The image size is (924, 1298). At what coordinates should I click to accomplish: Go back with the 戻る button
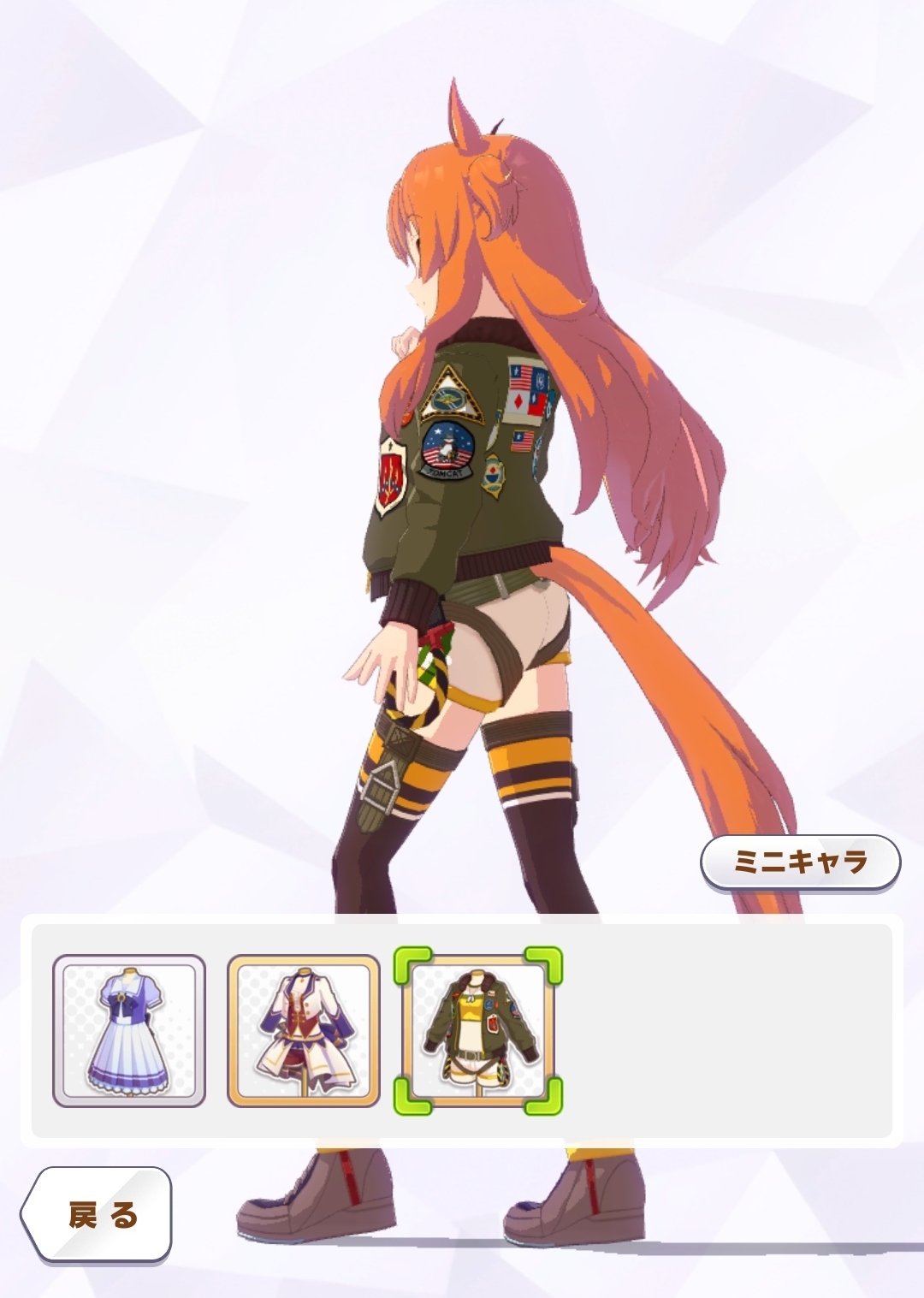(98, 1214)
